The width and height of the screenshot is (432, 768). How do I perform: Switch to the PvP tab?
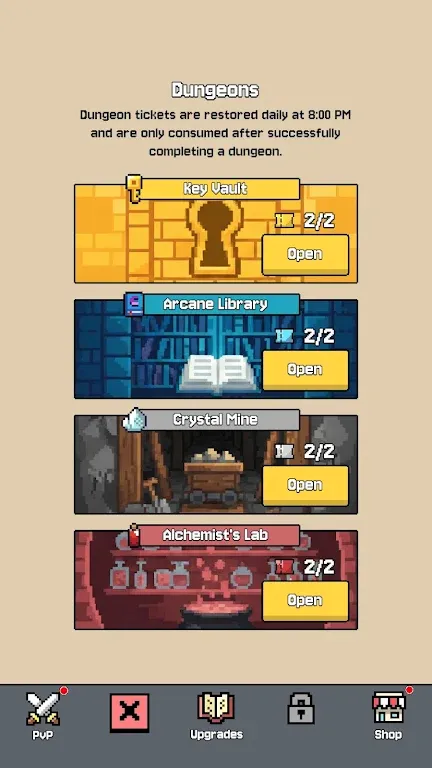[43, 714]
